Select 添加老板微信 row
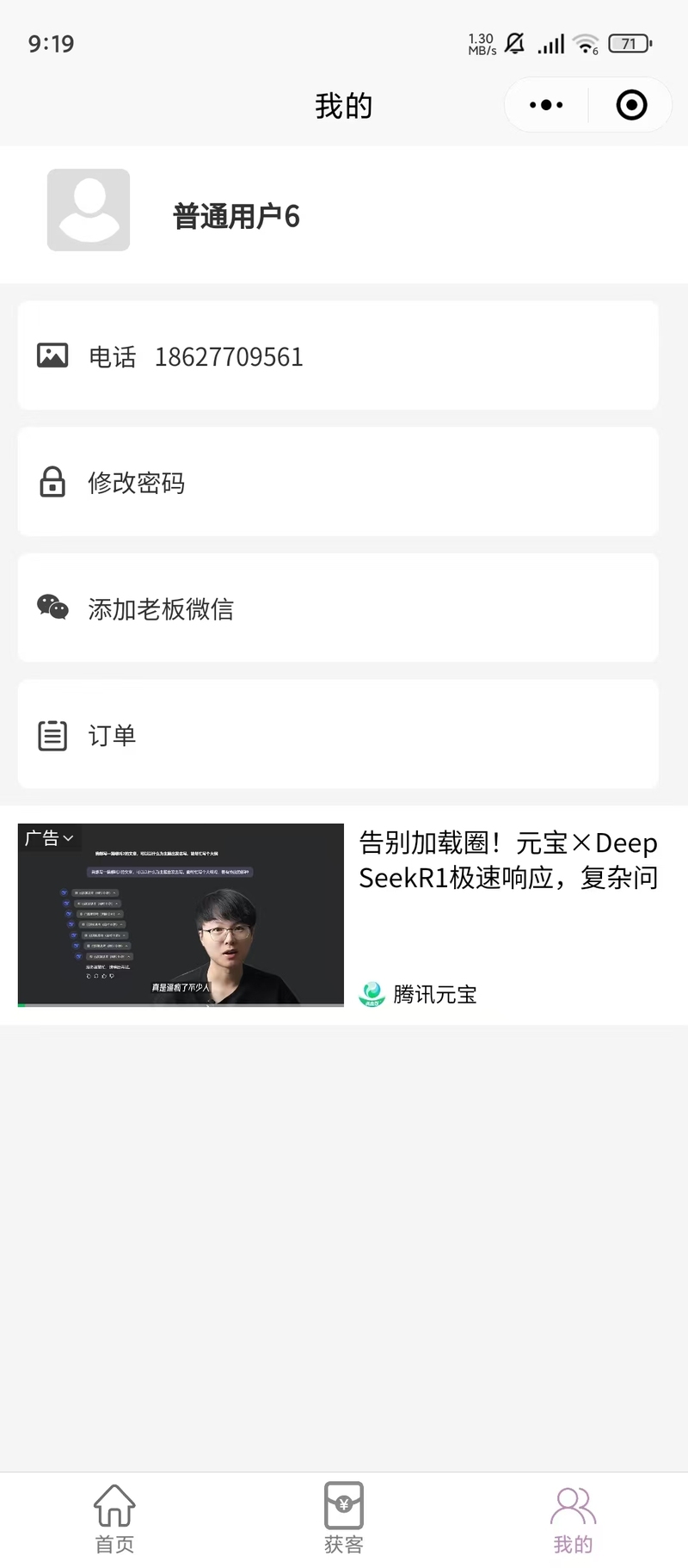Viewport: 688px width, 1568px height. (338, 608)
